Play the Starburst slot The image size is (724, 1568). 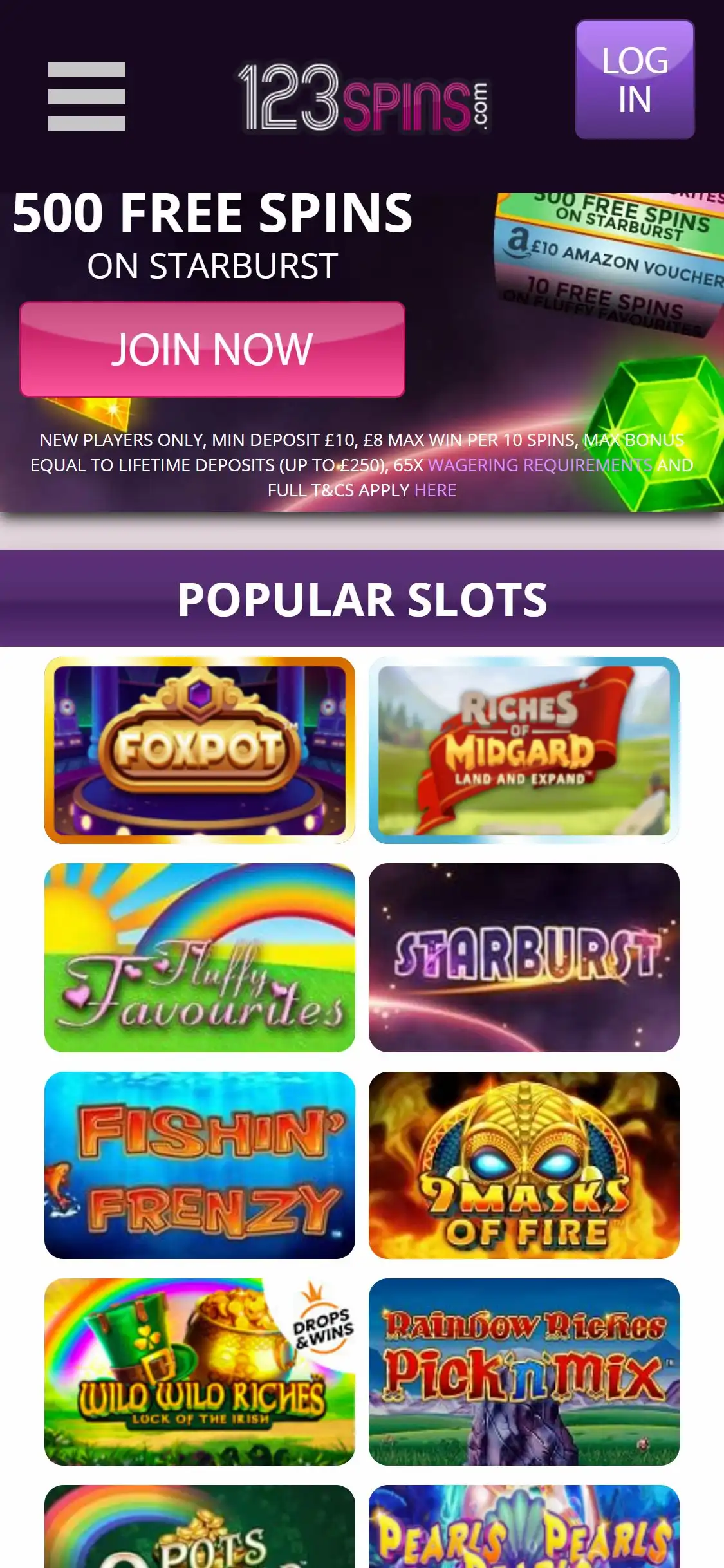pyautogui.click(x=524, y=958)
